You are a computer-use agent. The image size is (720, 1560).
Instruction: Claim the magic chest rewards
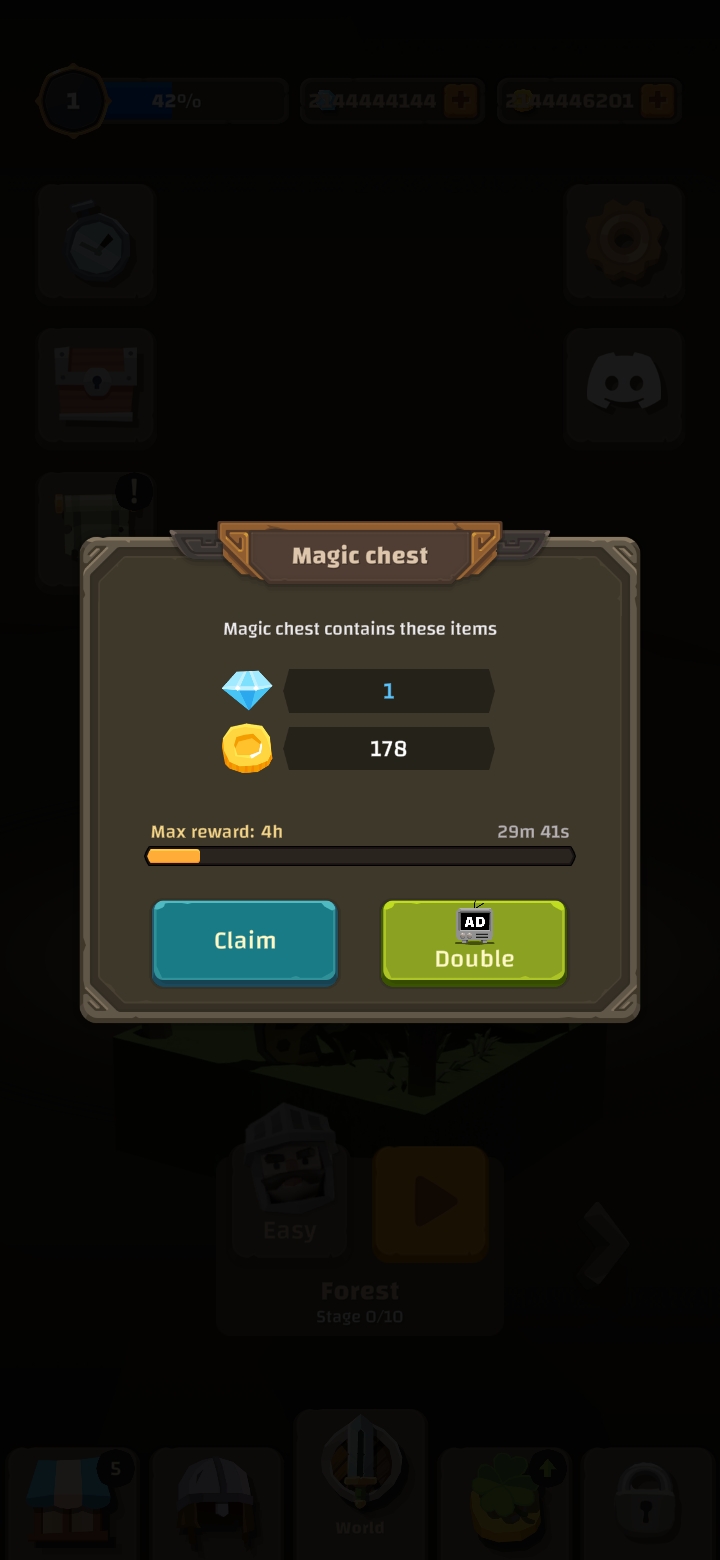(245, 941)
